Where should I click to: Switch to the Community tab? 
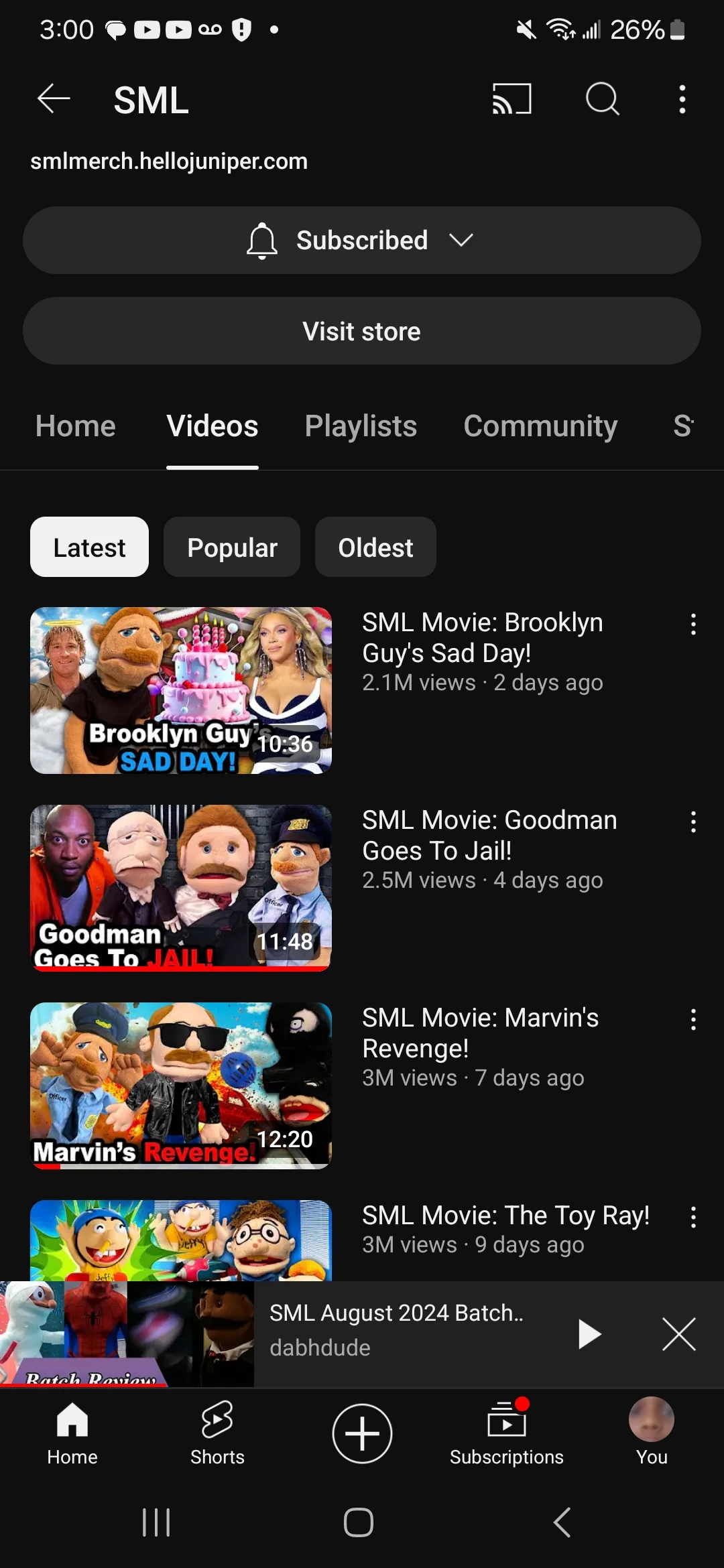point(540,426)
